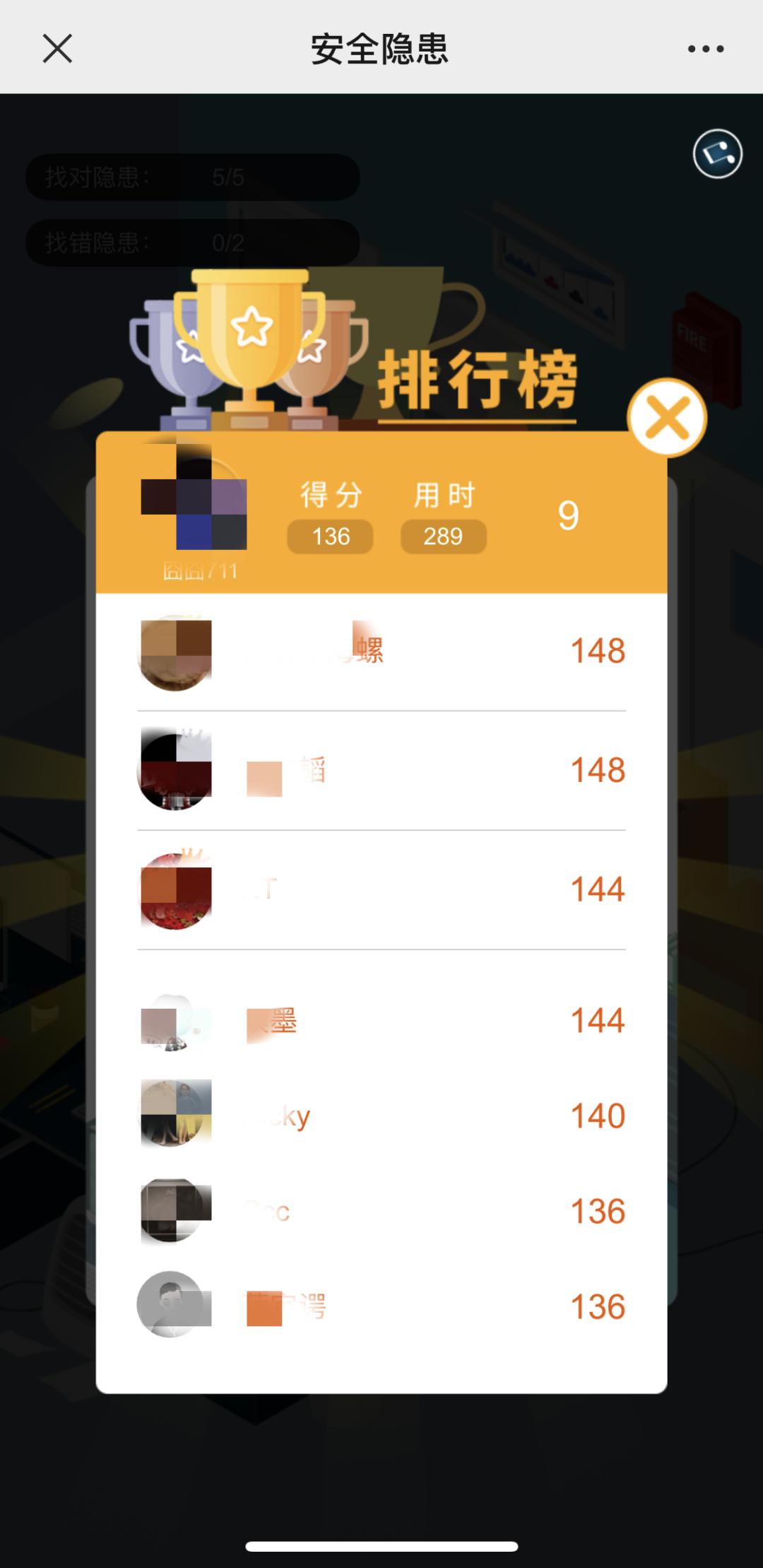Dismiss the leaderboard popup
The width and height of the screenshot is (763, 1568).
pyautogui.click(x=667, y=418)
